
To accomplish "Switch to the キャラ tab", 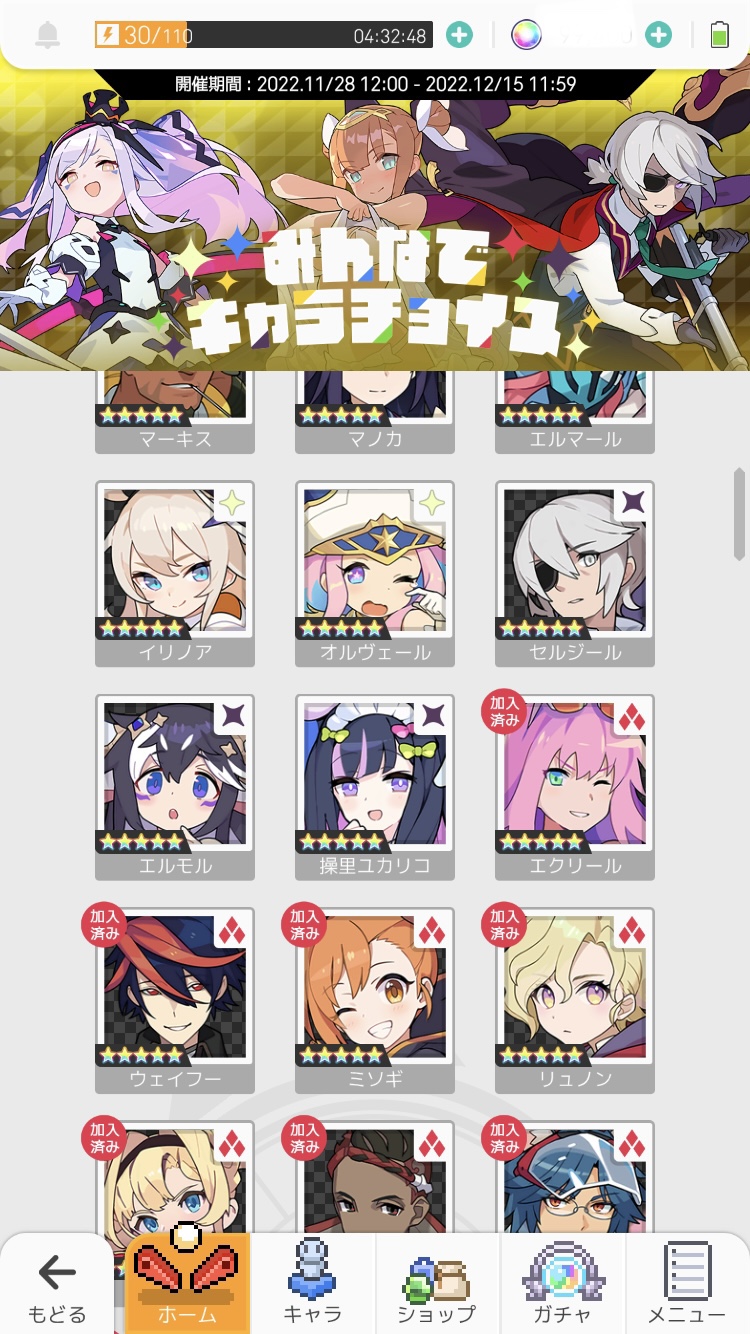I will (x=312, y=1286).
